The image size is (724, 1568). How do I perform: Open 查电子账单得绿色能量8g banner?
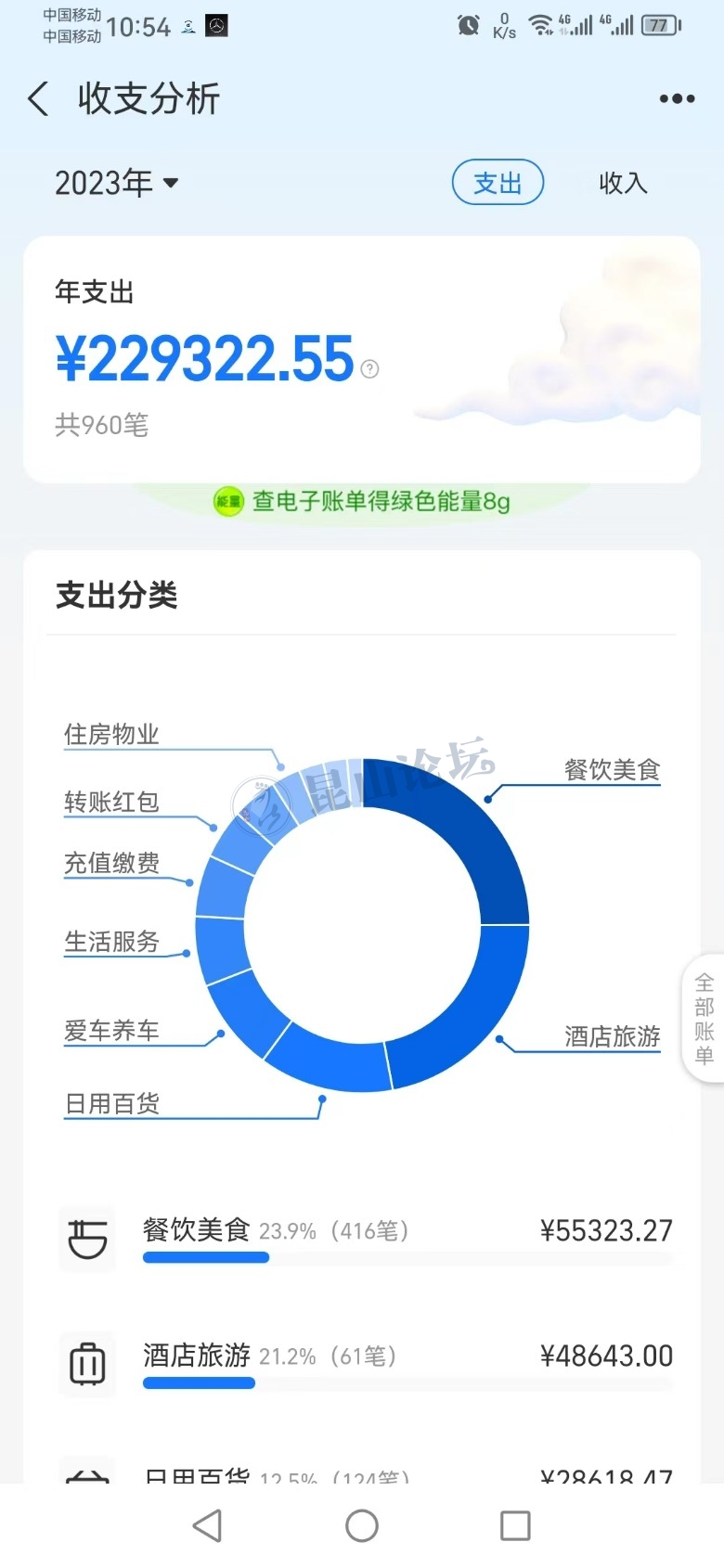[x=362, y=502]
